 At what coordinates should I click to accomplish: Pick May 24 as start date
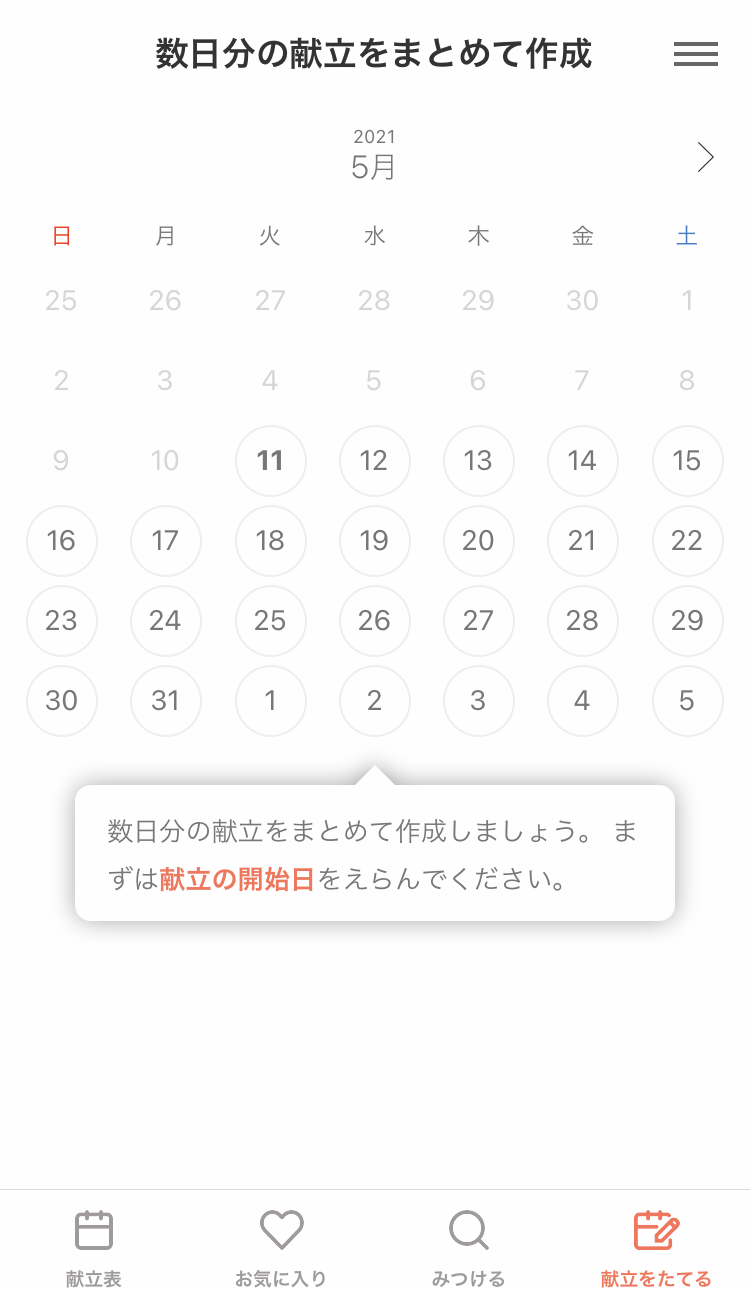click(165, 621)
